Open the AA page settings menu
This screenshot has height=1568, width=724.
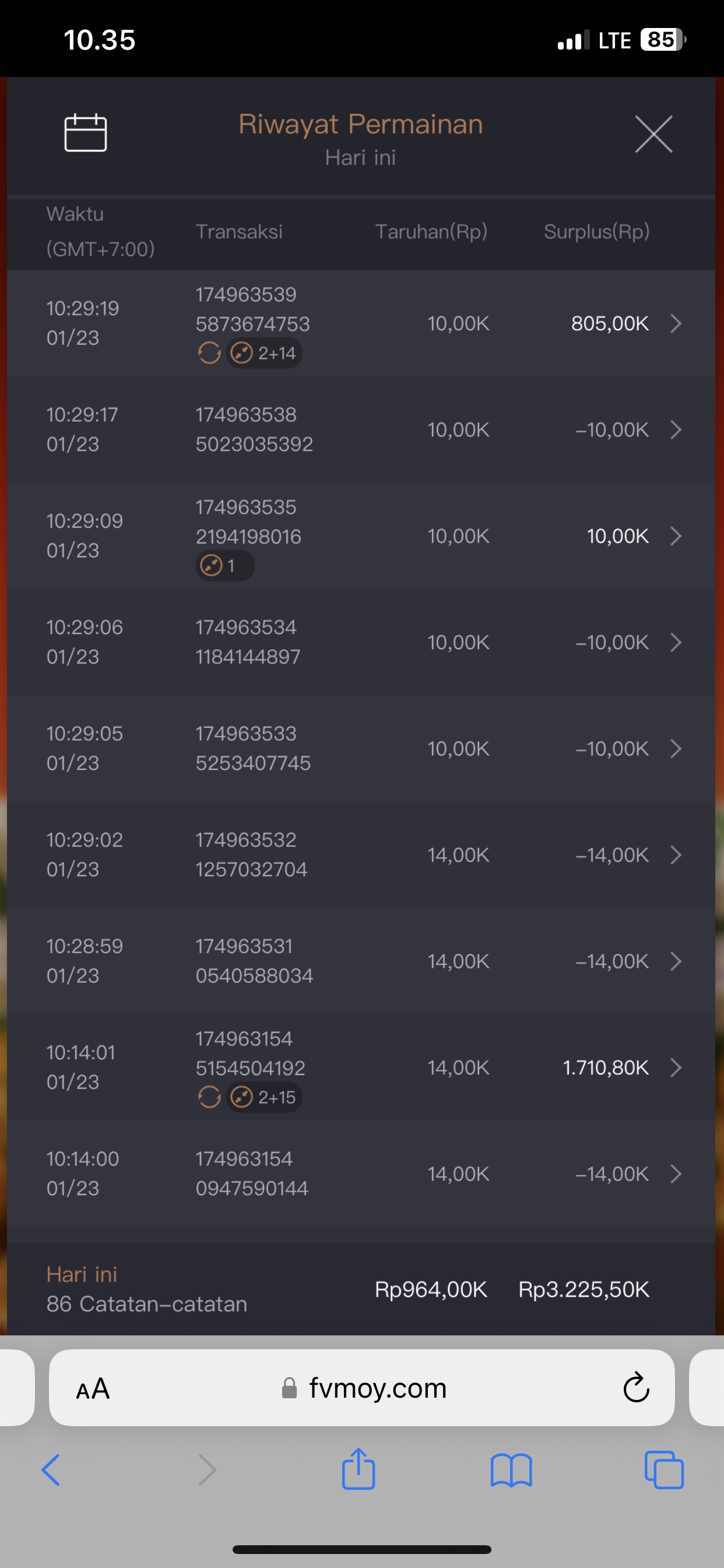click(93, 1389)
